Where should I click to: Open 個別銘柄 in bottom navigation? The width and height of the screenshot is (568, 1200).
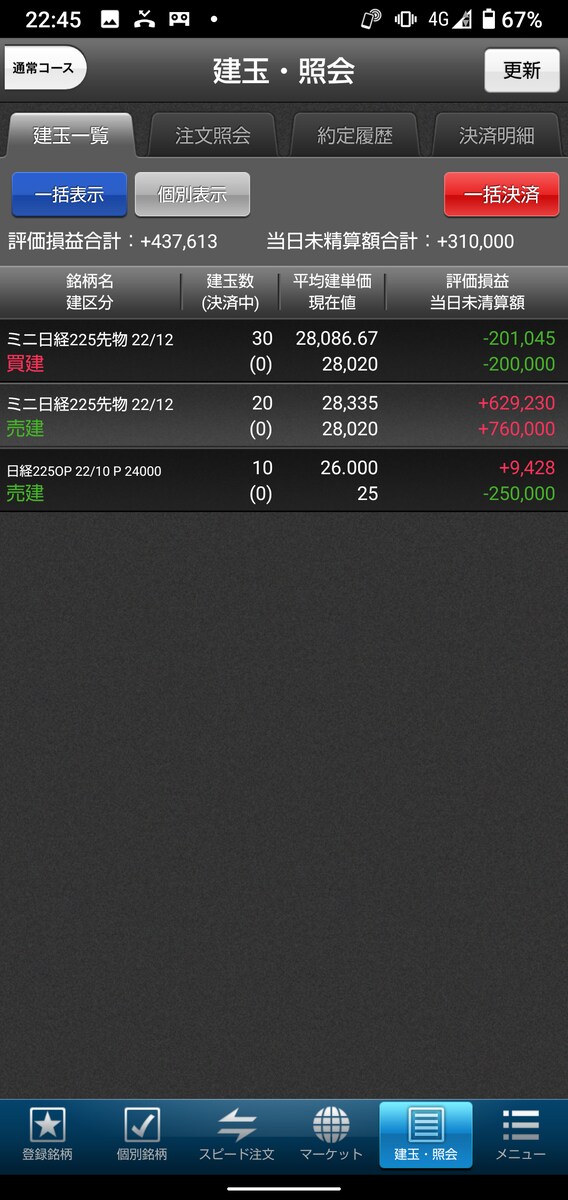click(x=142, y=1136)
